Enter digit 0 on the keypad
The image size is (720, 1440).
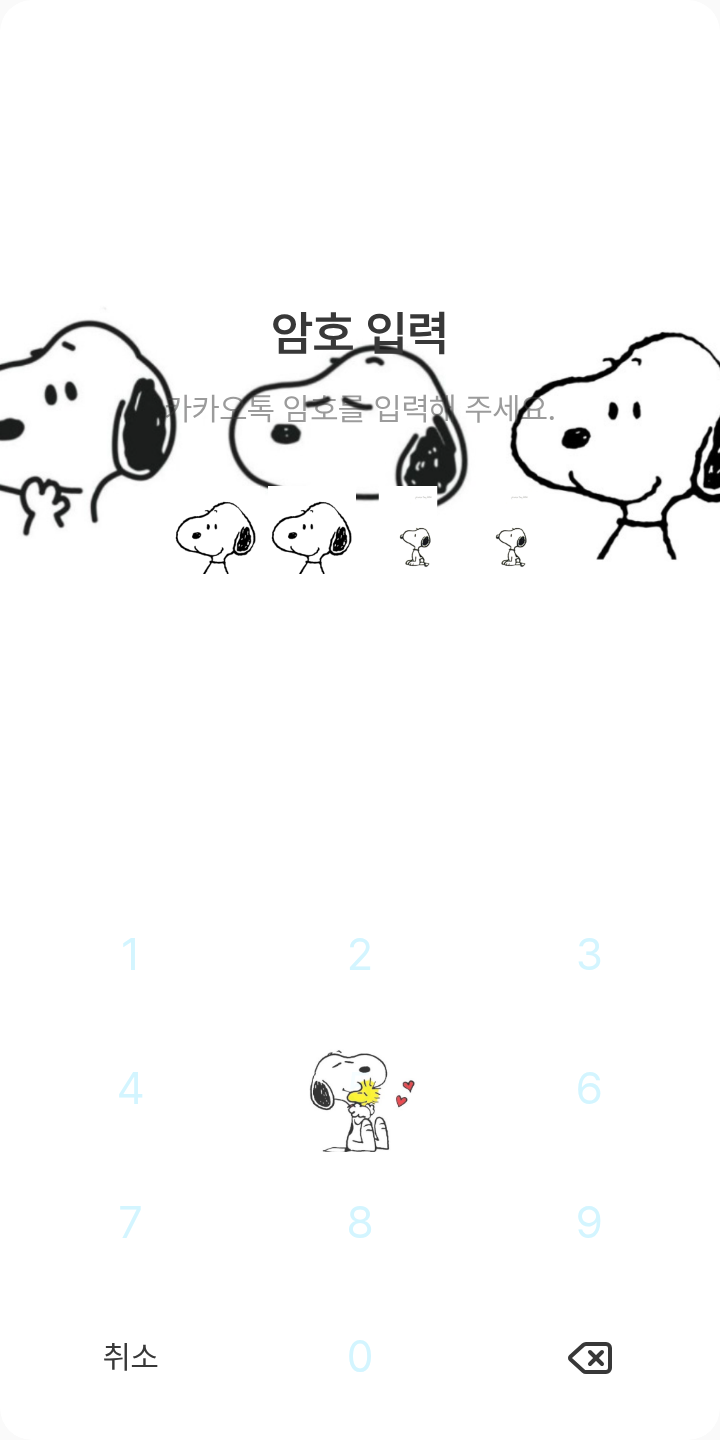[360, 1357]
